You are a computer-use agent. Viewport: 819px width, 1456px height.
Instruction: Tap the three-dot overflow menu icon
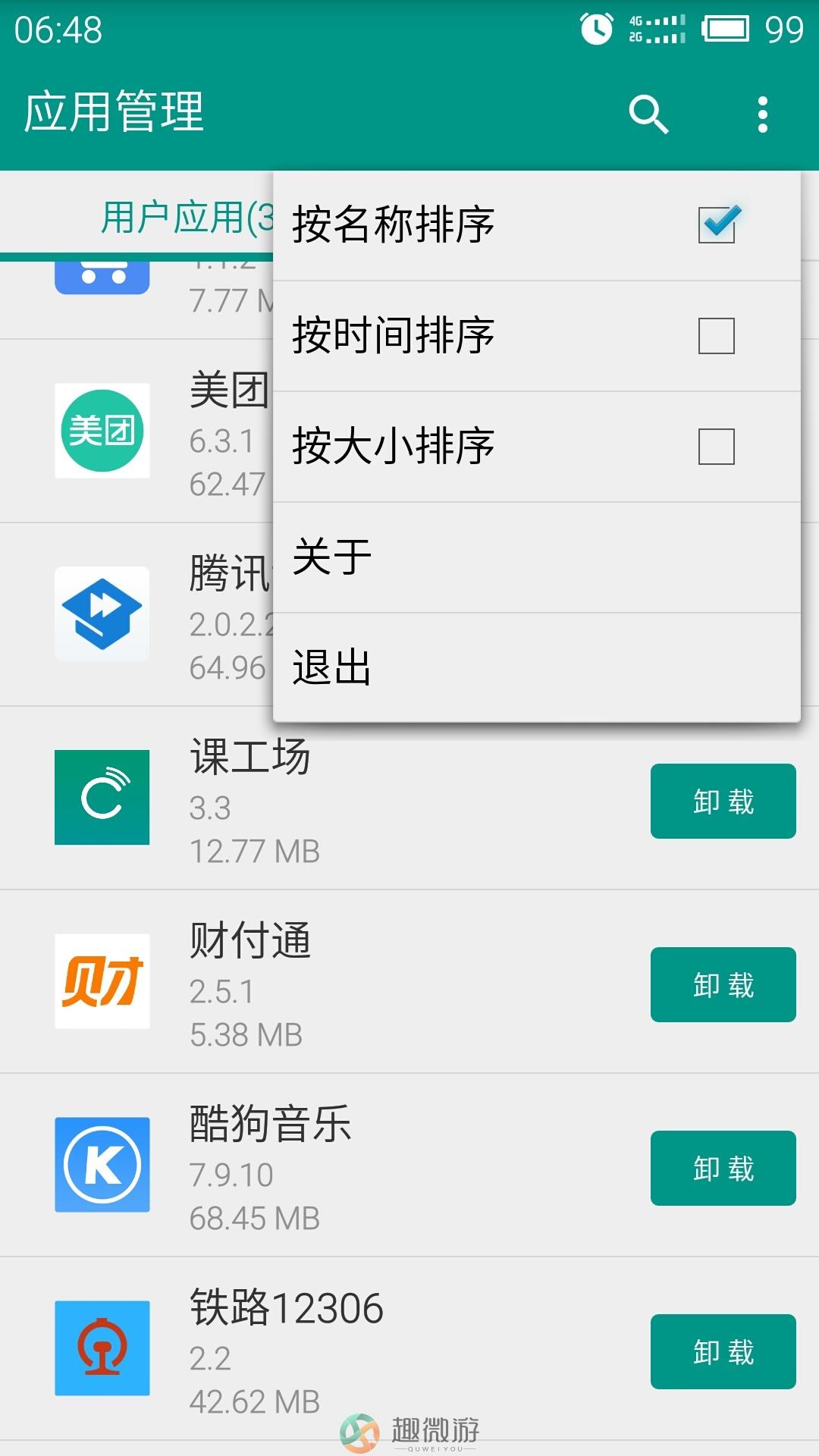tap(763, 115)
